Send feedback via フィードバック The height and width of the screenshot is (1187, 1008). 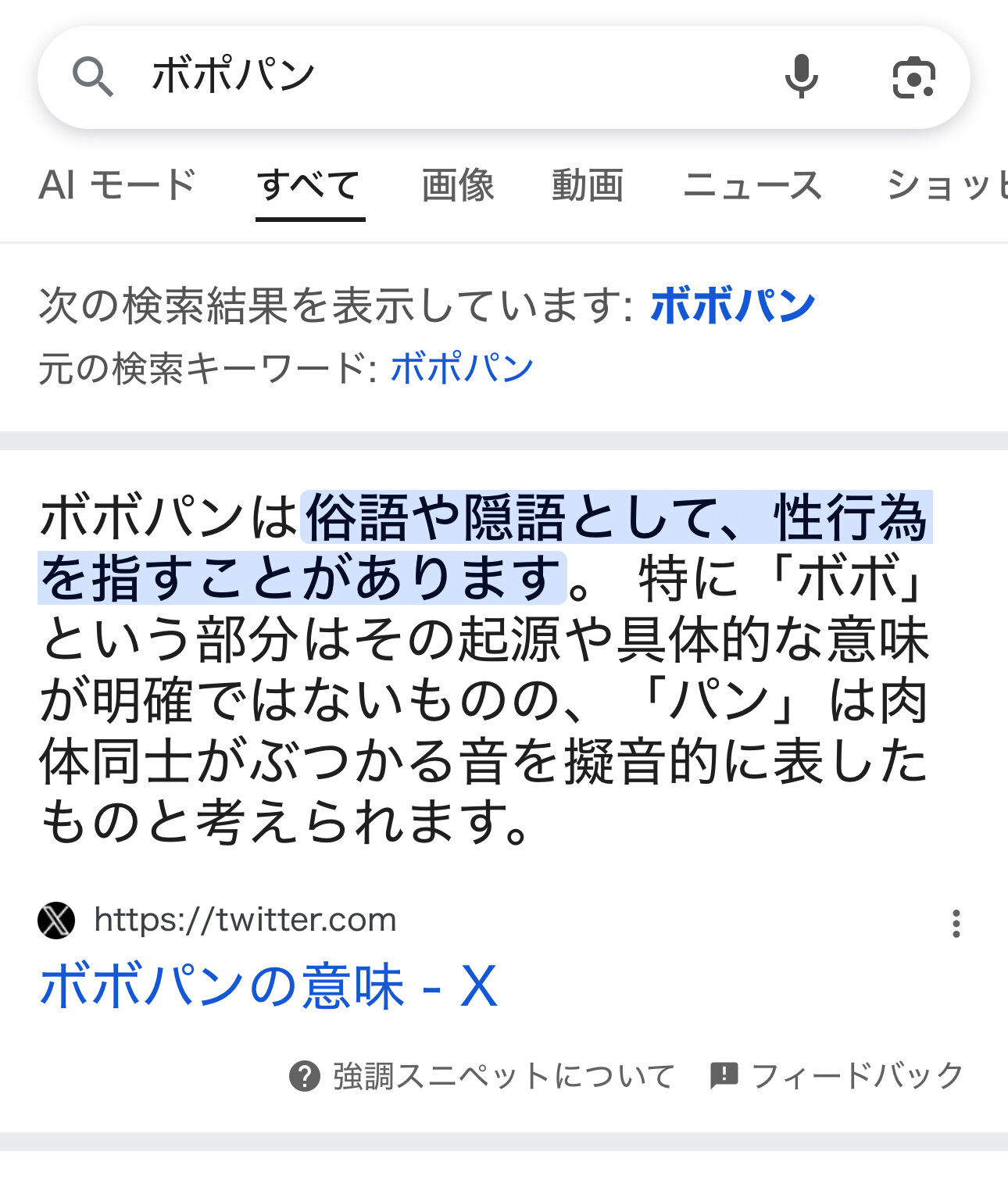[x=837, y=1076]
